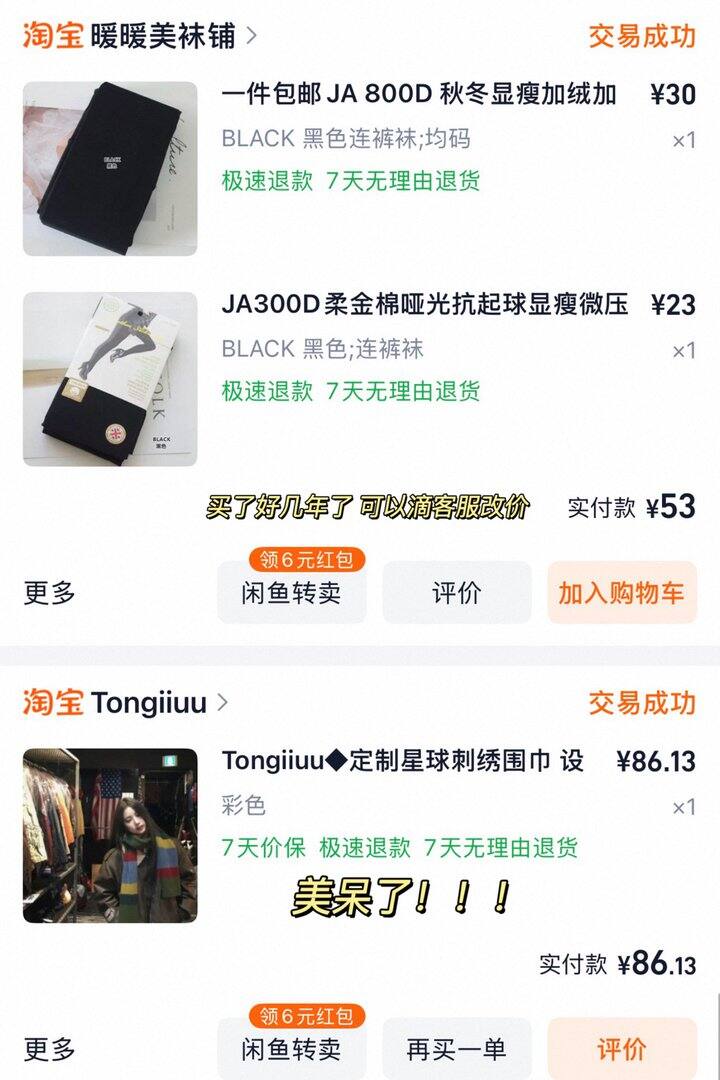Viewport: 720px width, 1080px height.
Task: Resell the 暖暖美袜铺 order via 闲鱼转卖
Action: (x=291, y=593)
